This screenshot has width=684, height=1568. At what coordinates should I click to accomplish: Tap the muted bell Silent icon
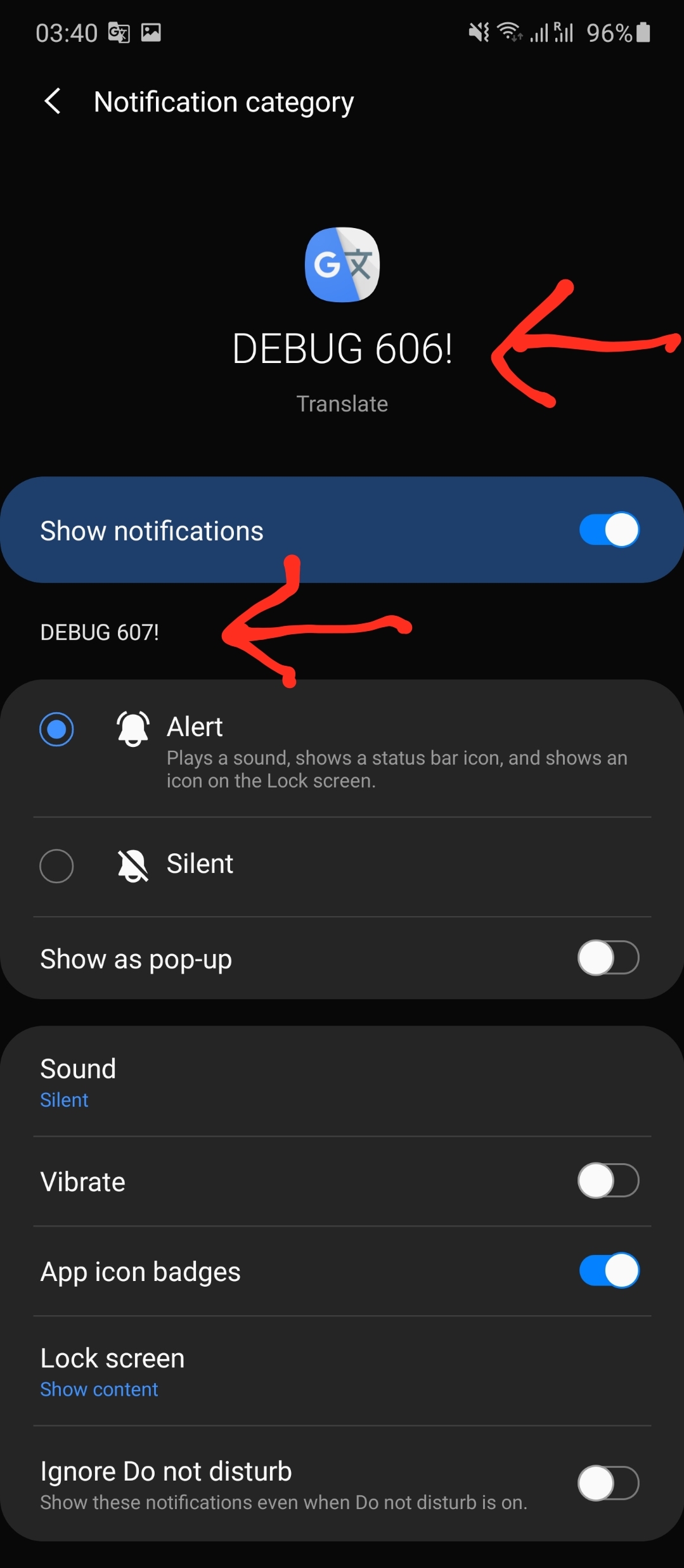[x=132, y=865]
